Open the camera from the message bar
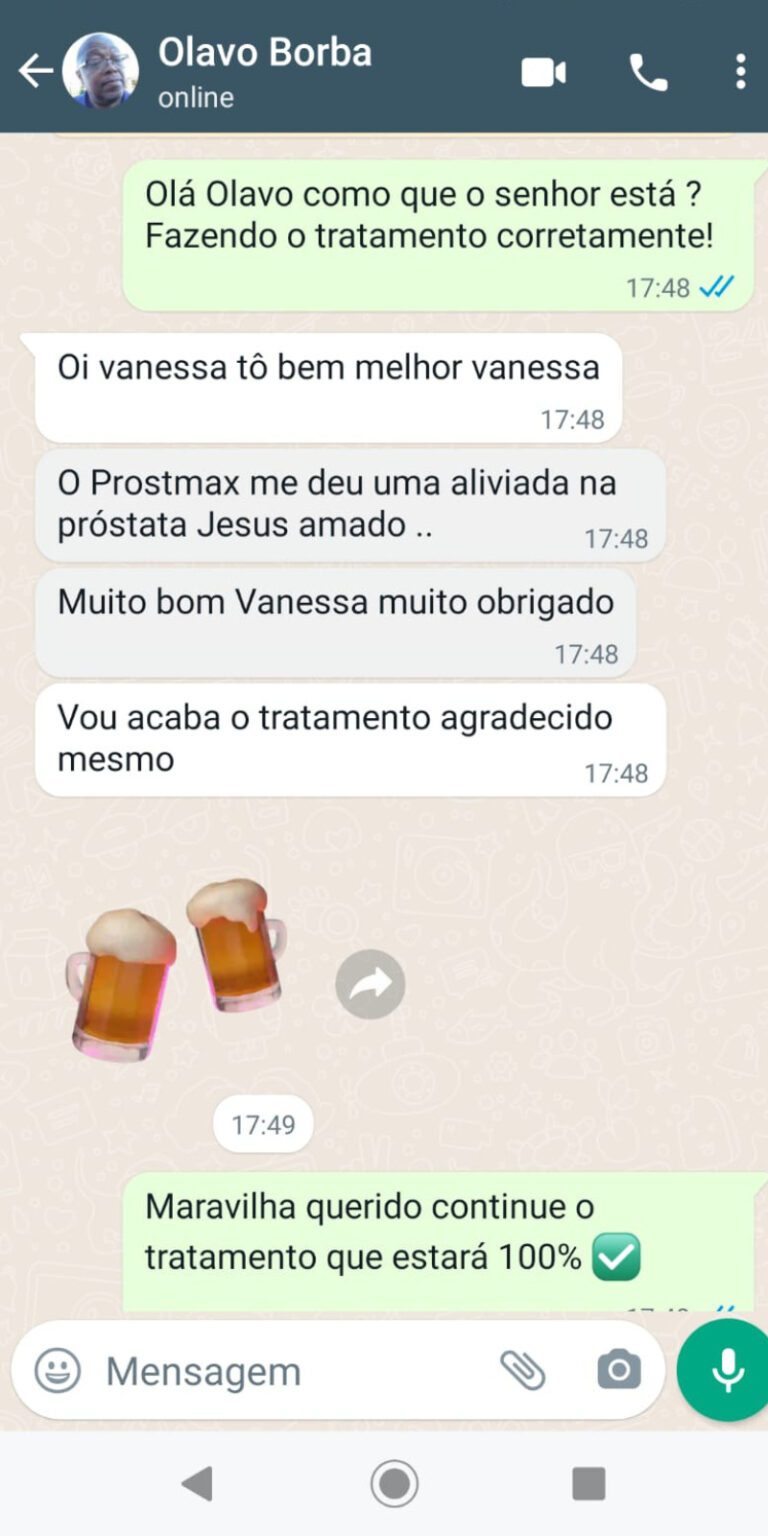This screenshot has width=768, height=1536. pos(619,1370)
